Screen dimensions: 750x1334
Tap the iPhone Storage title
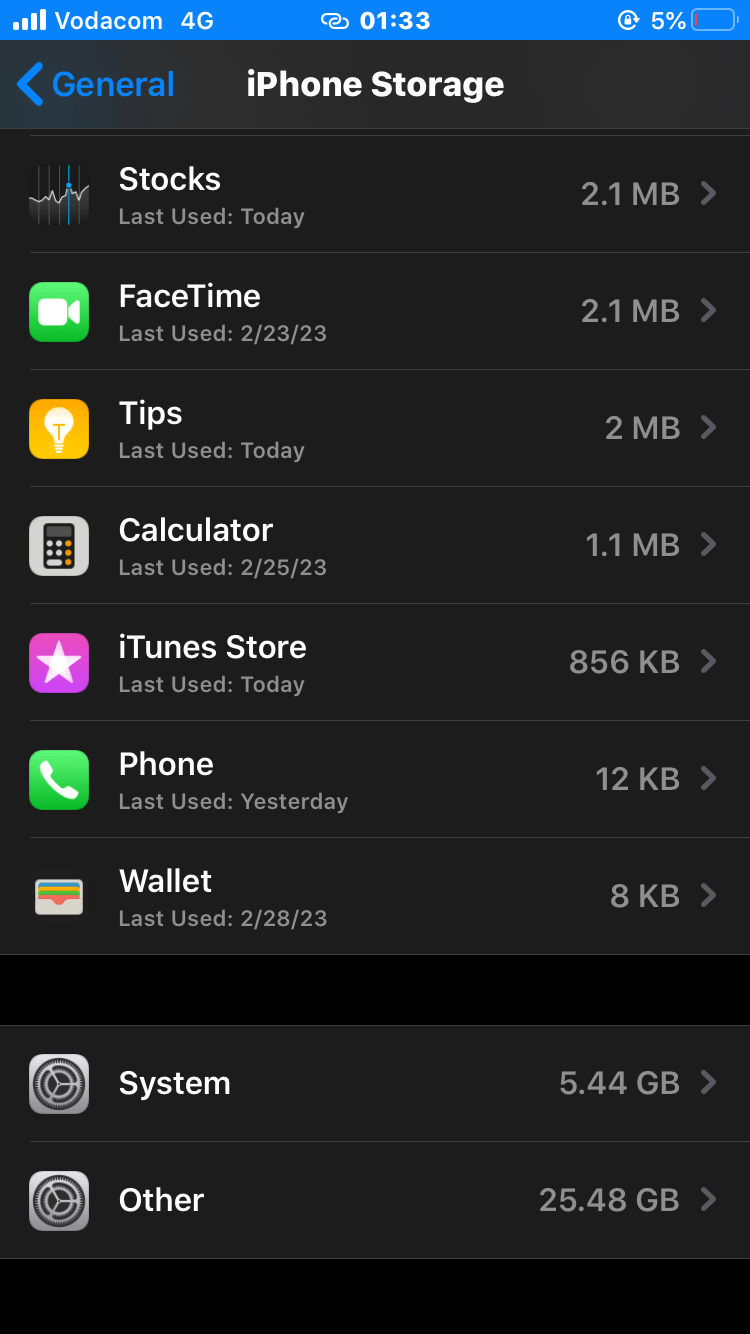tap(375, 84)
